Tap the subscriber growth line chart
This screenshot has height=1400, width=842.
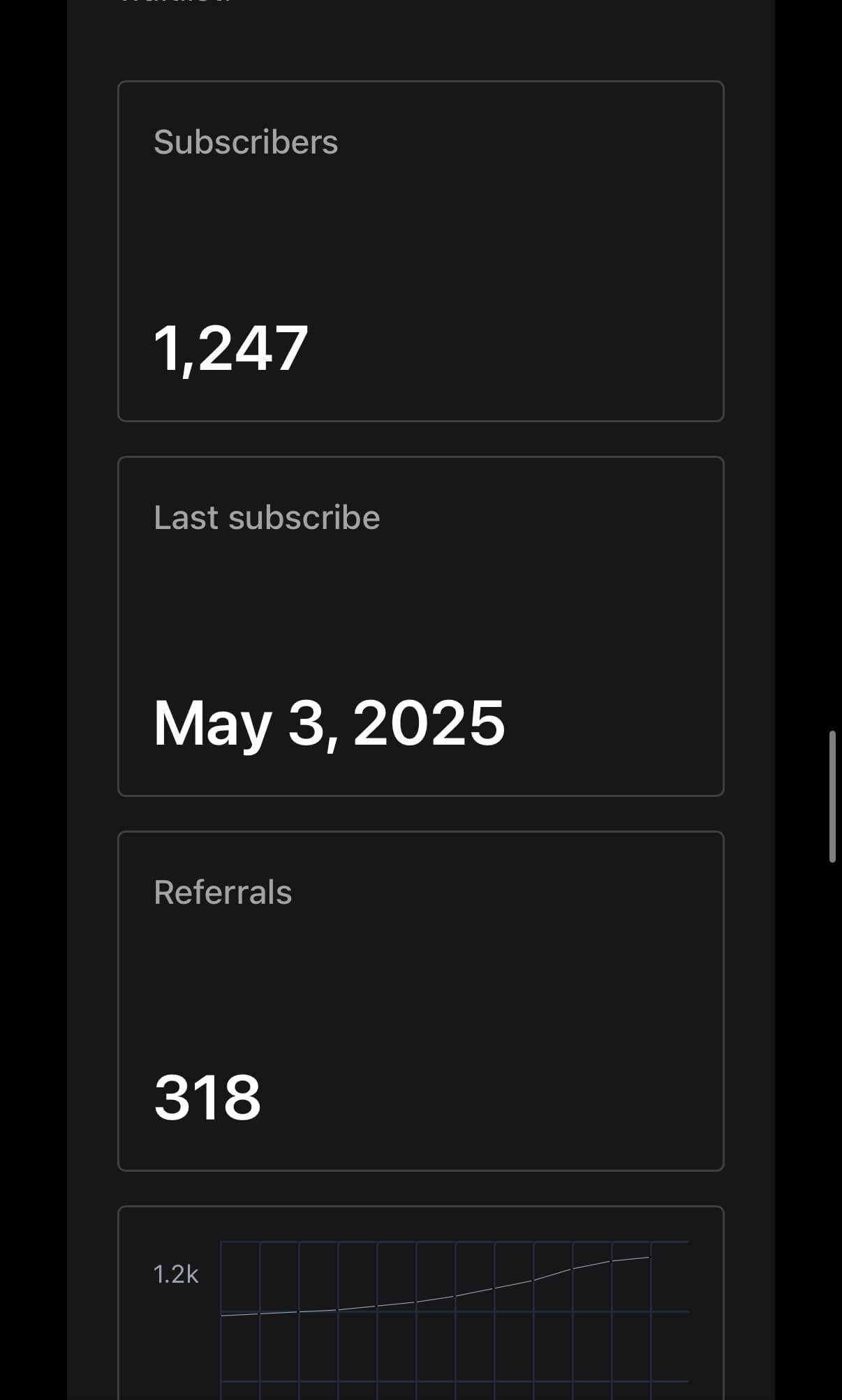(454, 1312)
